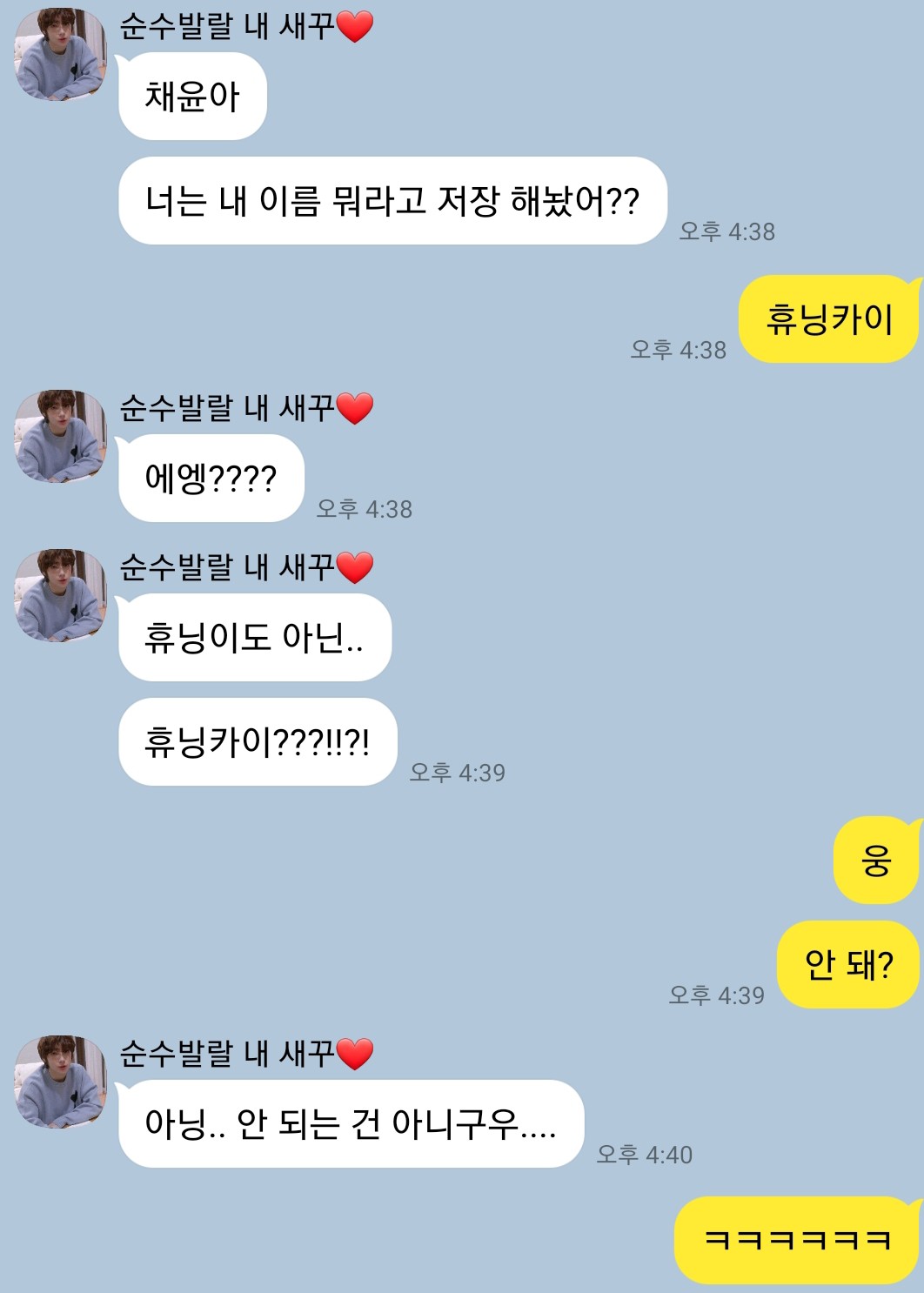Open sender's profile photo beside the 채윤아 message
Image resolution: width=924 pixels, height=1293 pixels.
(59, 54)
